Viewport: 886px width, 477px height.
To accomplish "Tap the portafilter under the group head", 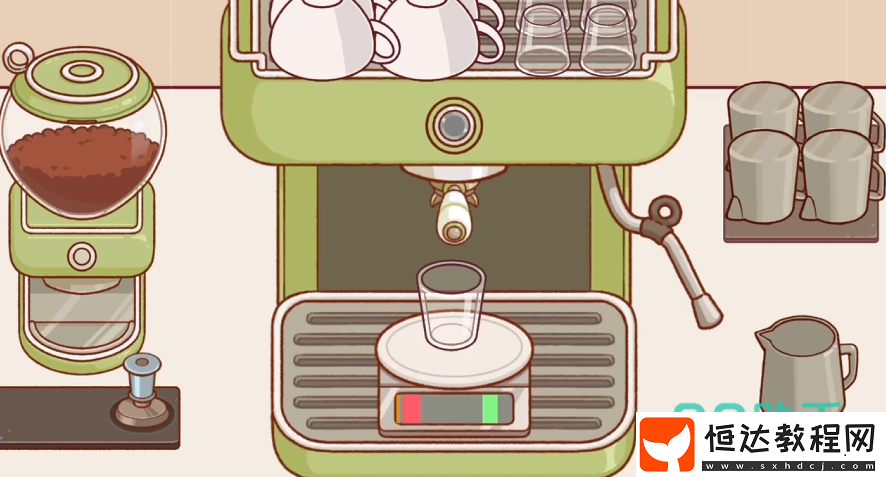I will click(455, 212).
